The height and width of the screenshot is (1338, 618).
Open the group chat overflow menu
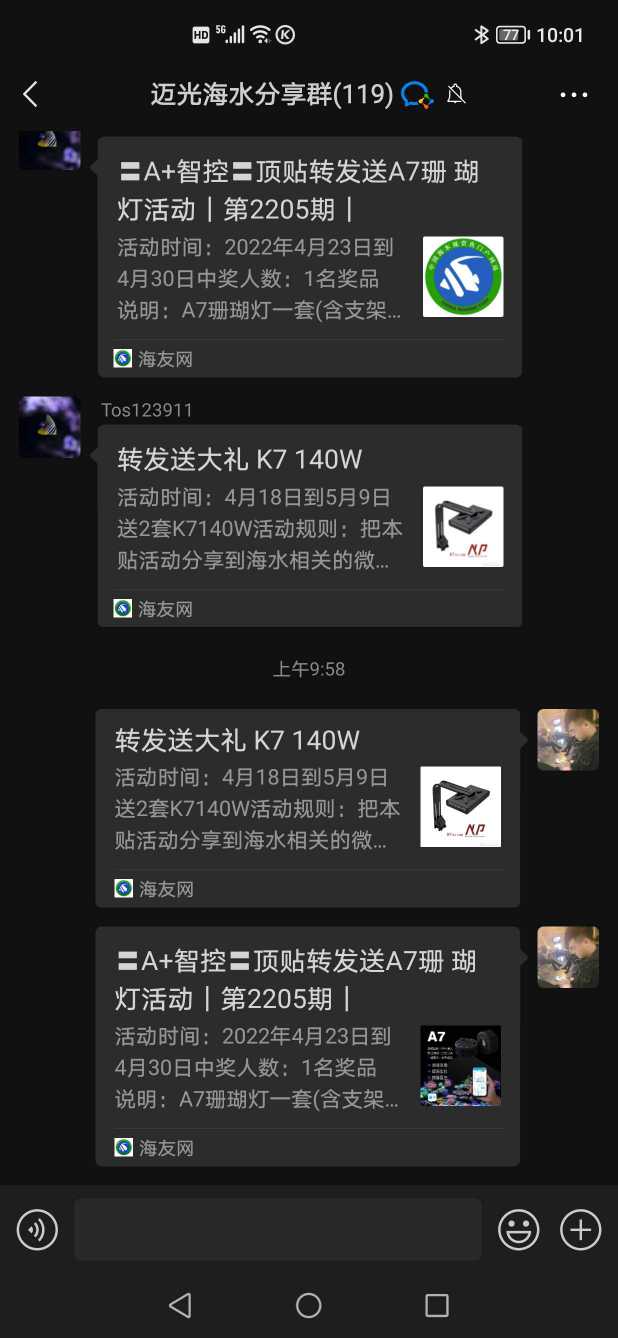[574, 95]
